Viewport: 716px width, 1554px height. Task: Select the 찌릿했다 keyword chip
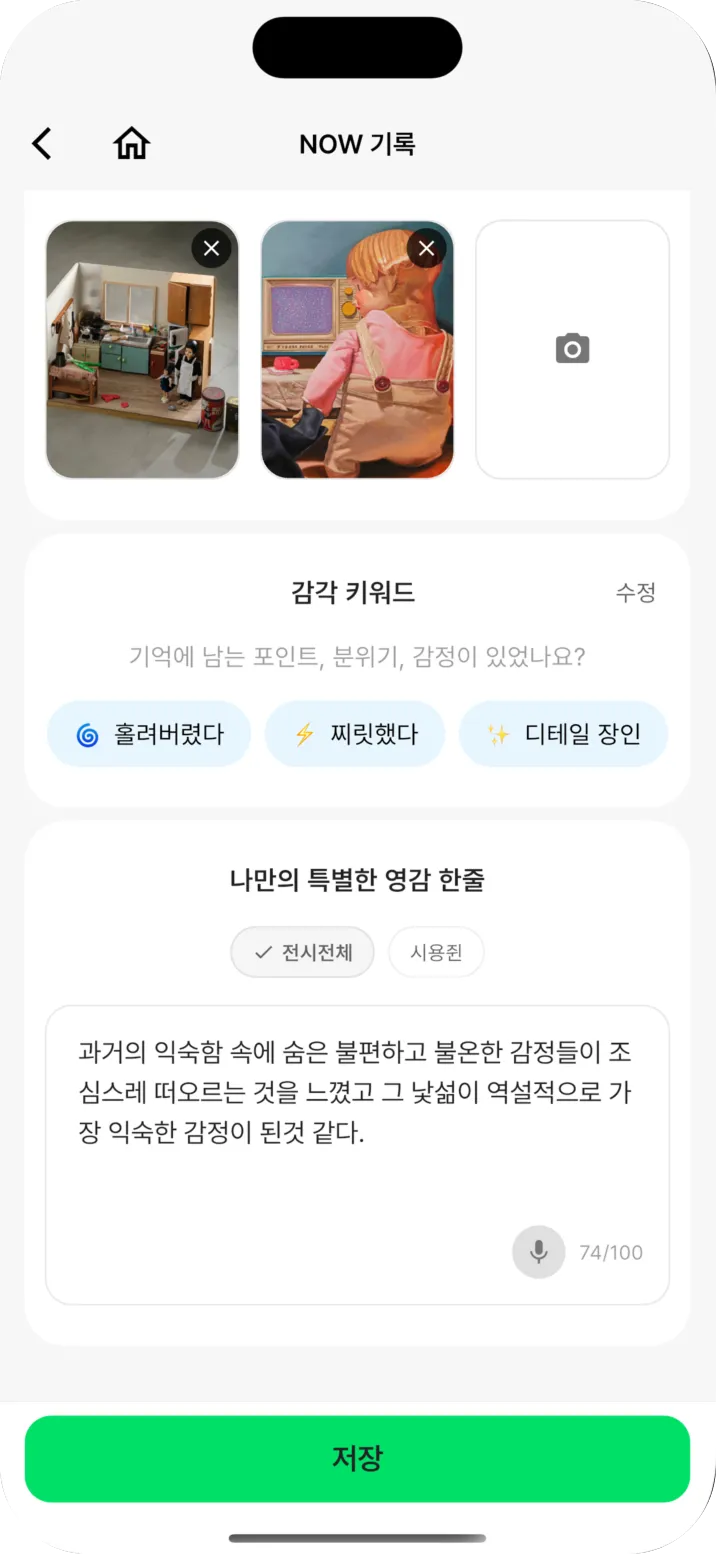[x=355, y=734]
